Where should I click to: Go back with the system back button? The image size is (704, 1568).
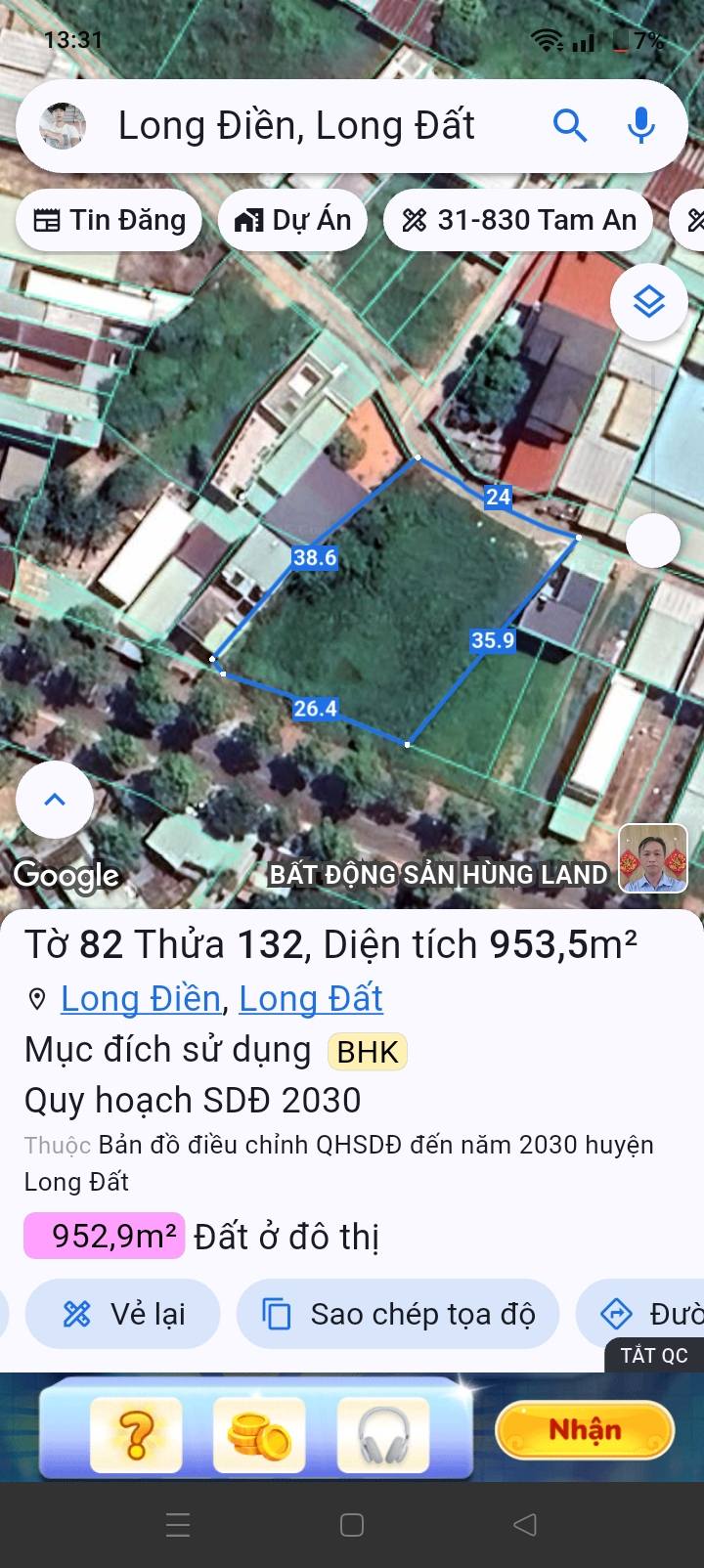pyautogui.click(x=525, y=1524)
